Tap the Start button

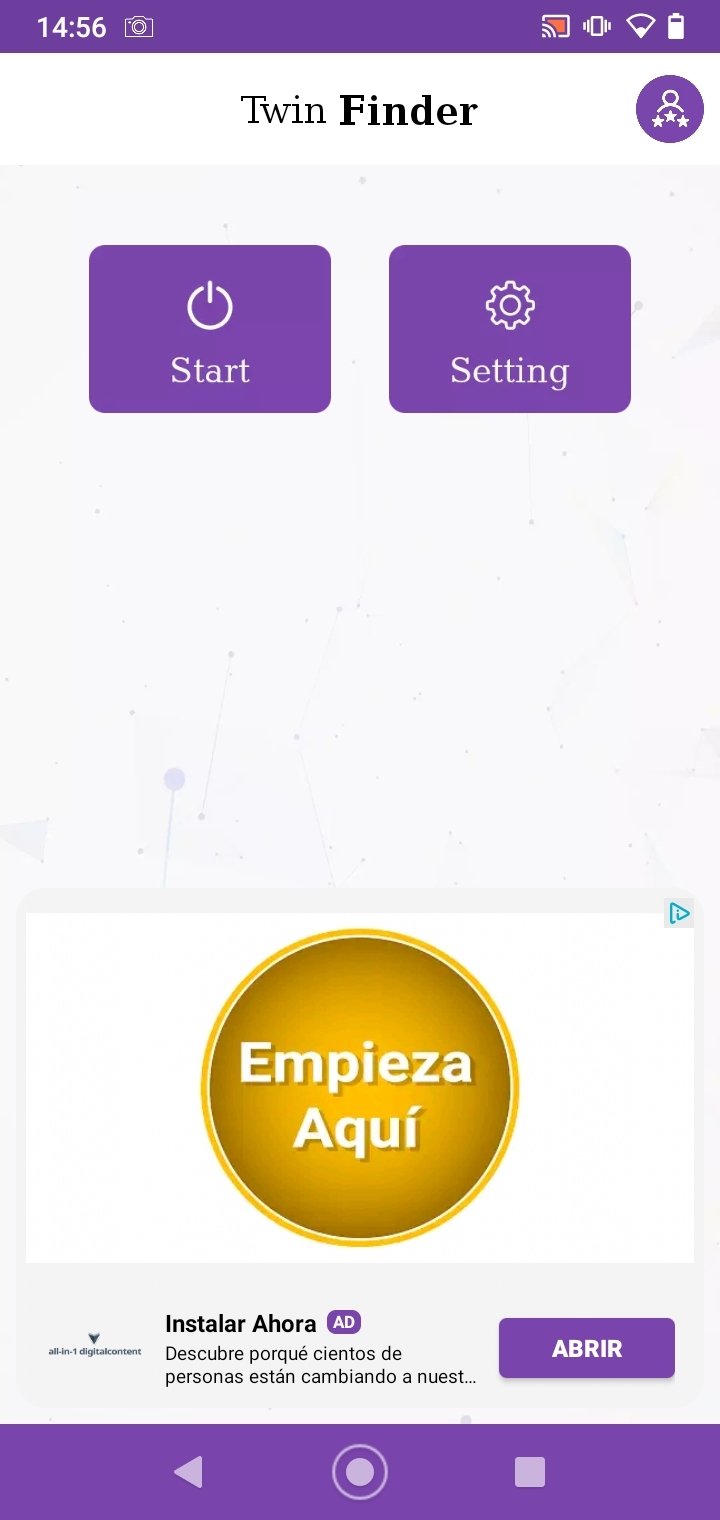point(210,329)
